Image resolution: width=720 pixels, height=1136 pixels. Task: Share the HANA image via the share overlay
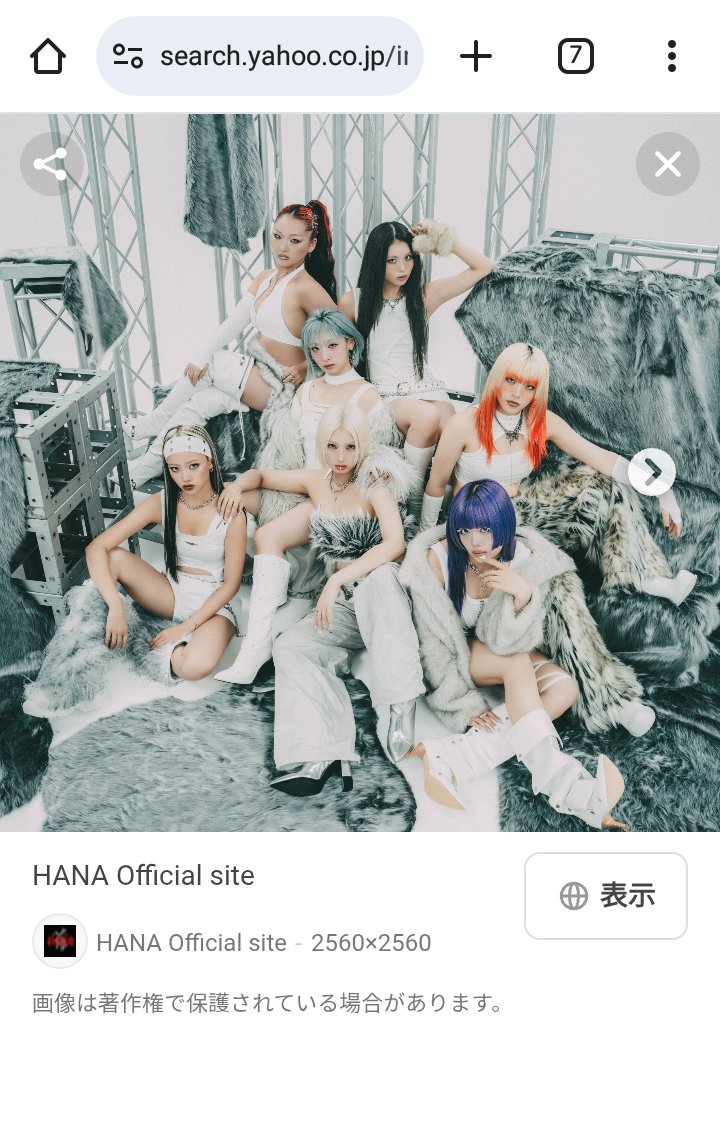click(x=51, y=164)
